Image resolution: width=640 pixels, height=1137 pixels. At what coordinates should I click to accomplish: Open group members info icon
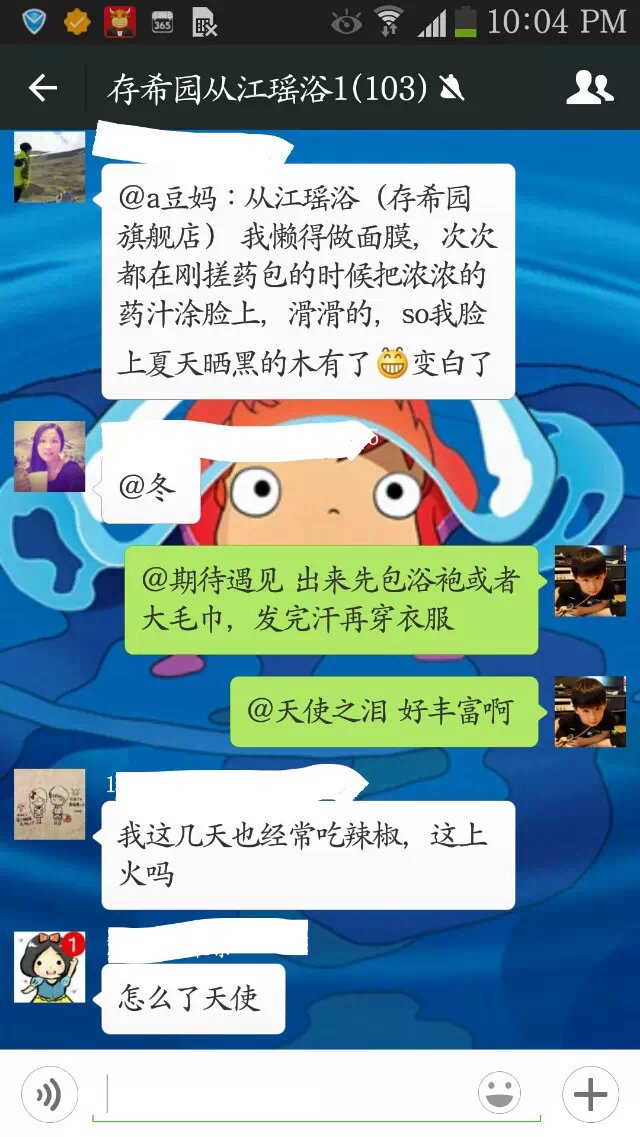click(589, 89)
